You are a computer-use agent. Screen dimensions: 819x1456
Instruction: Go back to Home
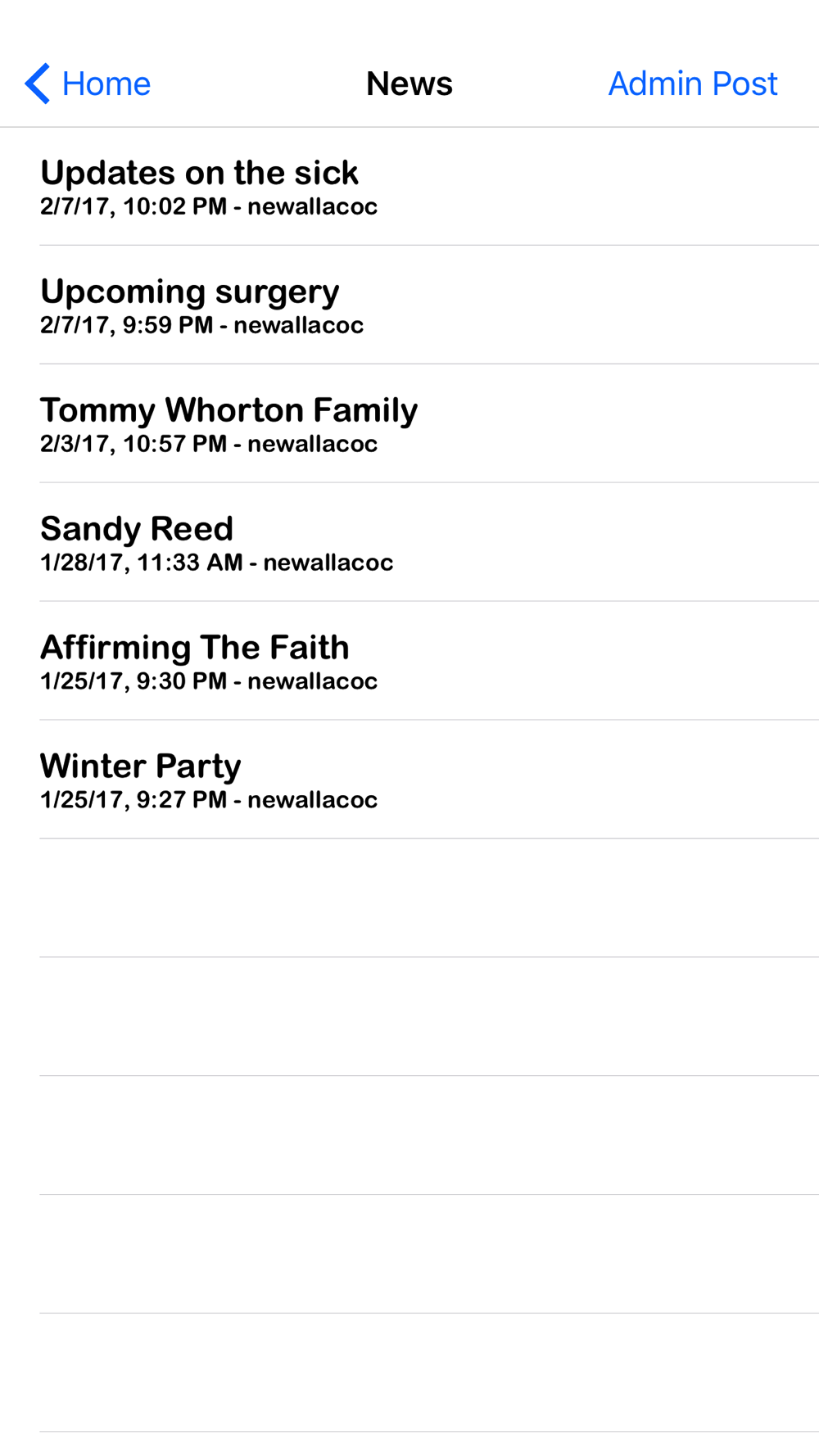88,84
